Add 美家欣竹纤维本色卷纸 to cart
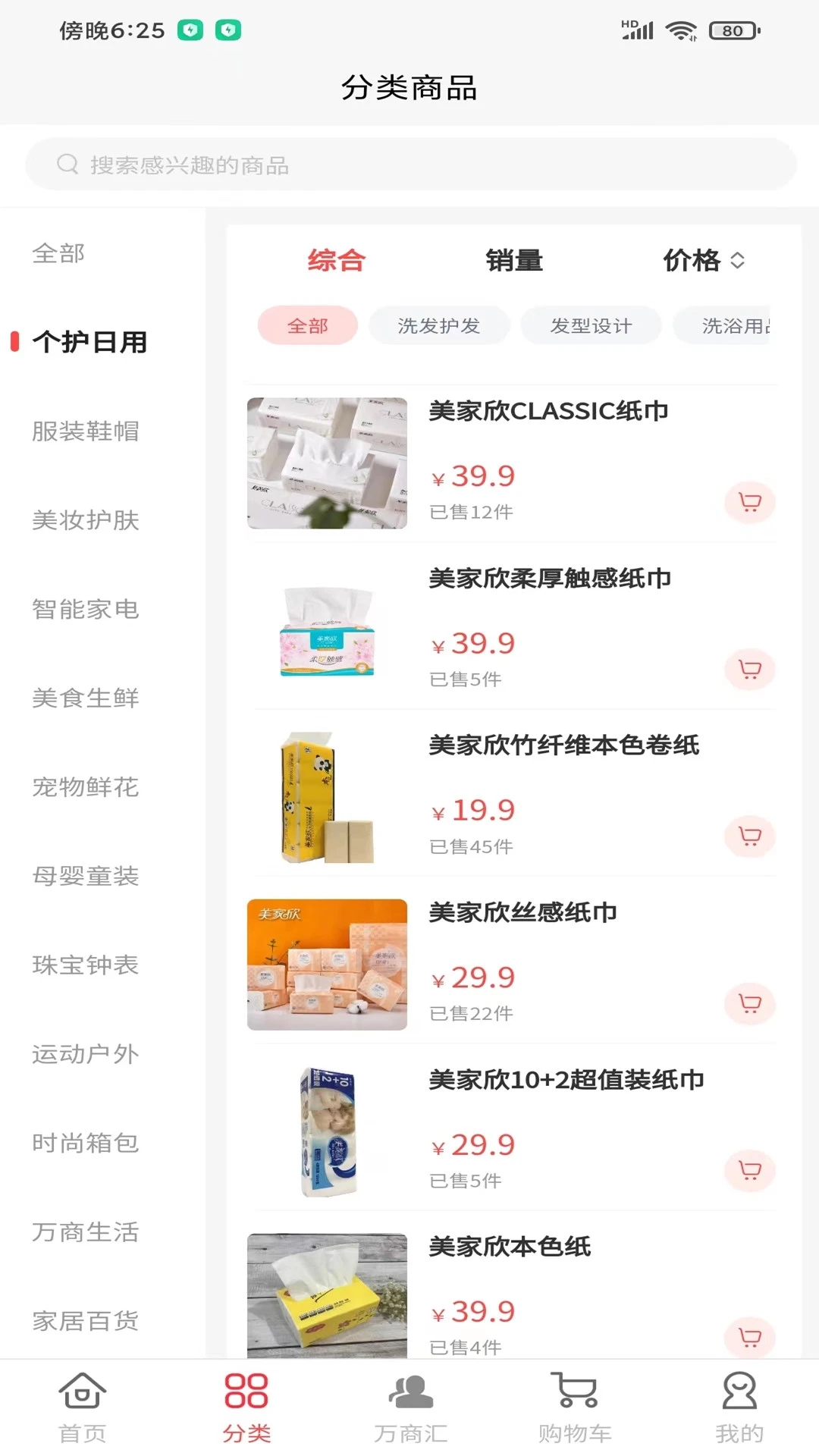Image resolution: width=819 pixels, height=1456 pixels. pyautogui.click(x=749, y=836)
